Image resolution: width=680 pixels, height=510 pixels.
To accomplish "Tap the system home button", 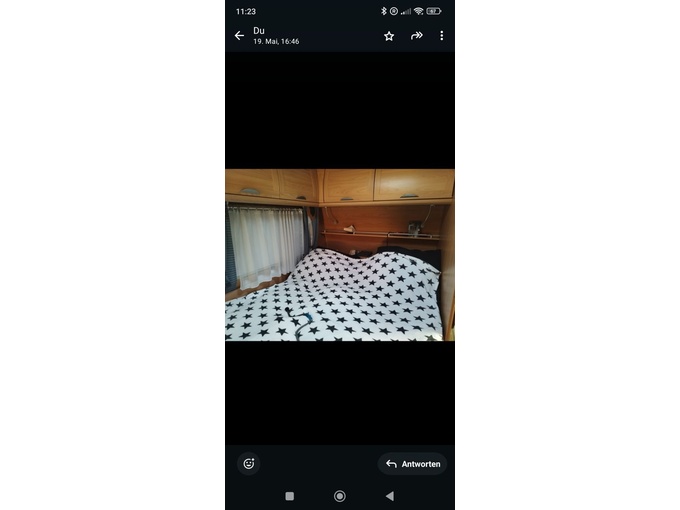I will point(340,496).
